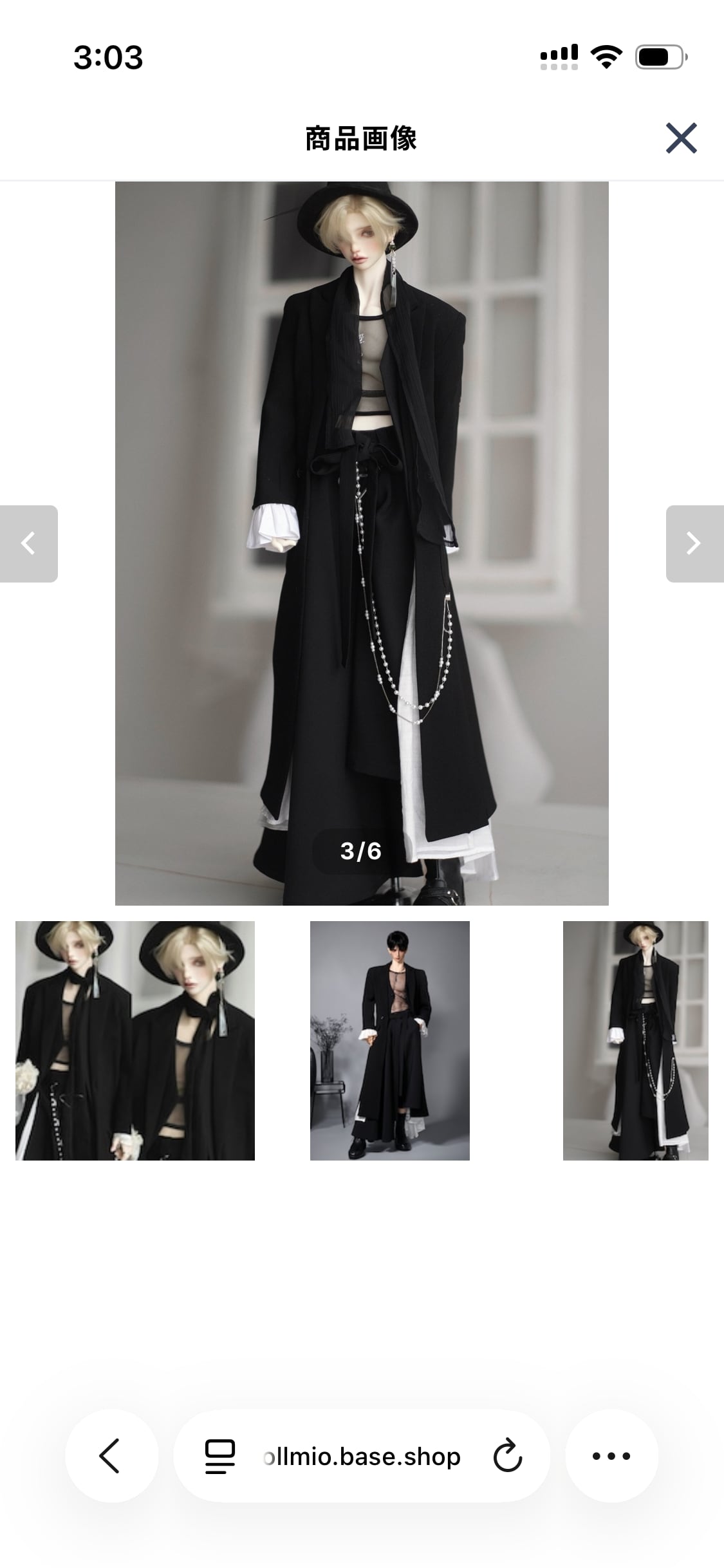
Task: Show the previous product image
Action: click(x=28, y=543)
